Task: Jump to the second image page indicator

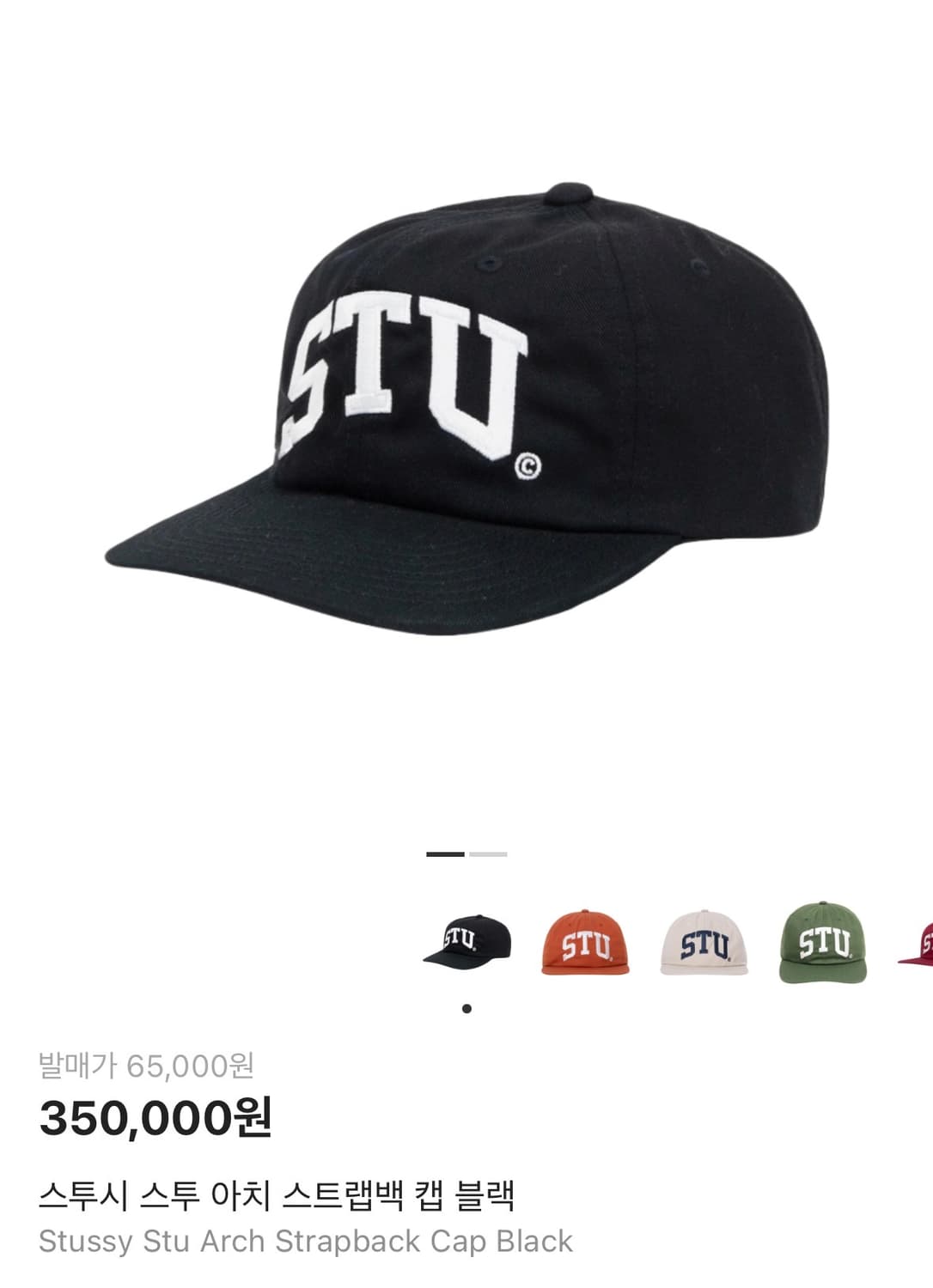Action: click(x=488, y=854)
